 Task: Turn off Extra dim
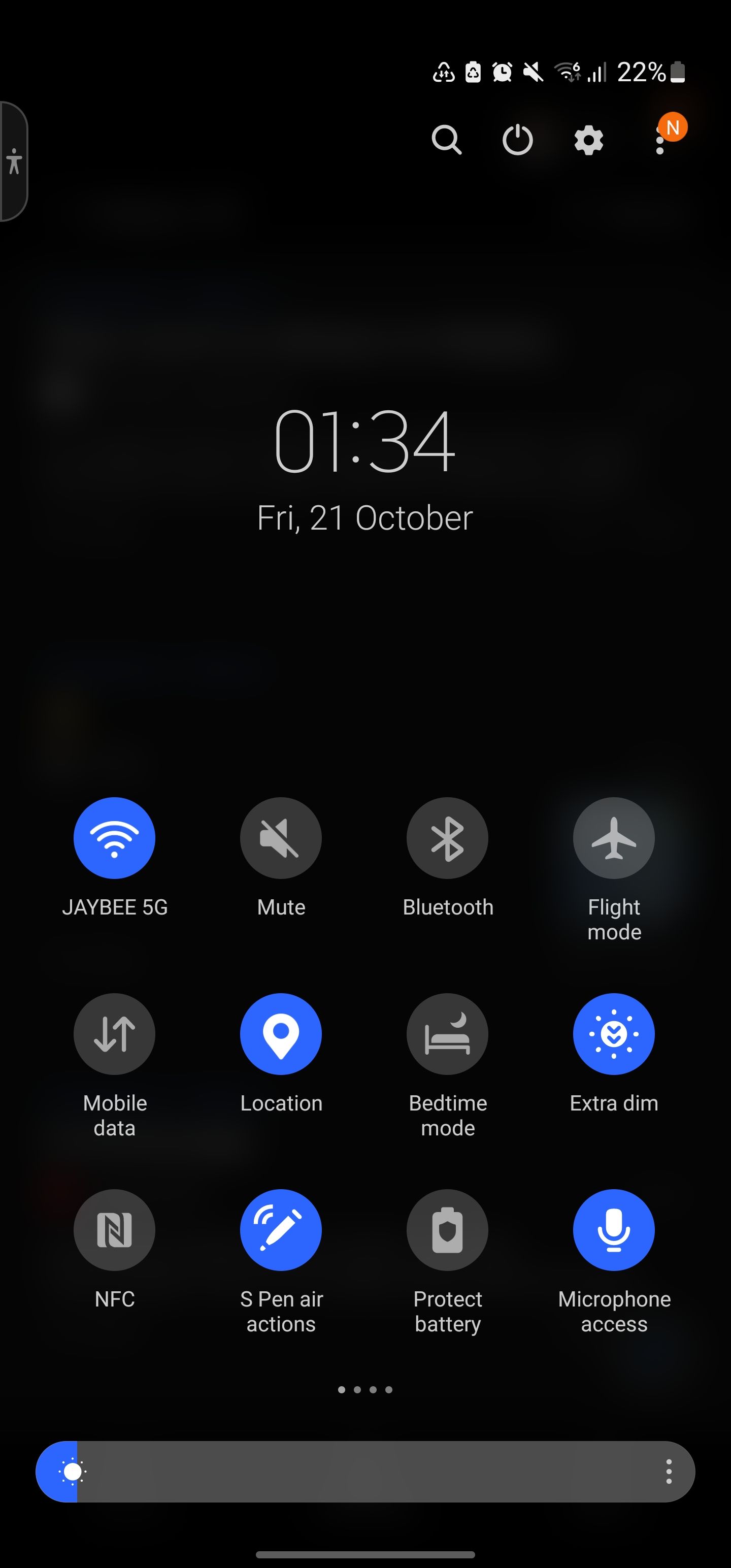(614, 1033)
